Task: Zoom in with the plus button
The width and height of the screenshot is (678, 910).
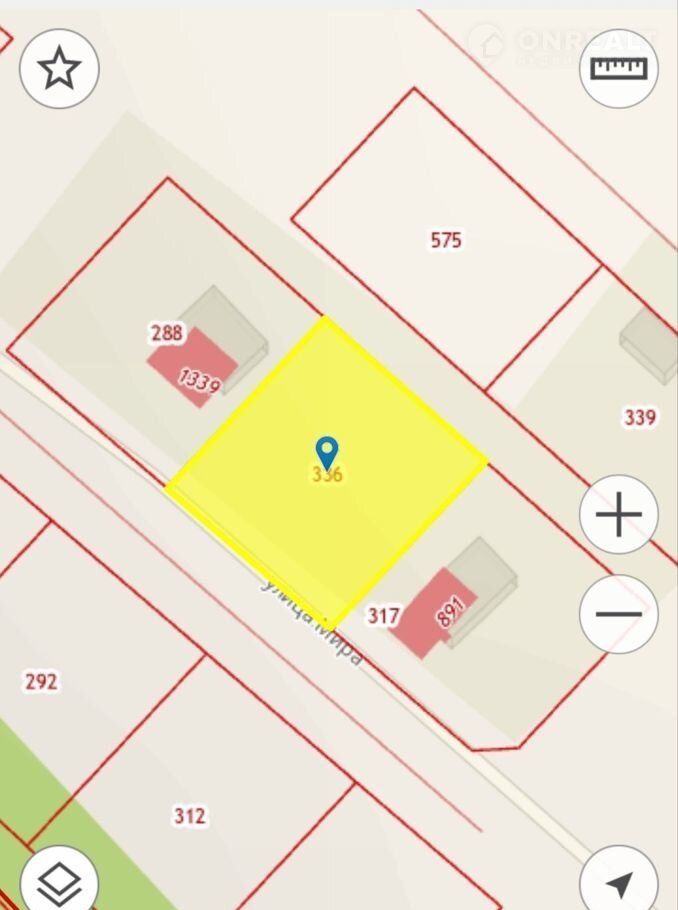Action: pos(619,515)
